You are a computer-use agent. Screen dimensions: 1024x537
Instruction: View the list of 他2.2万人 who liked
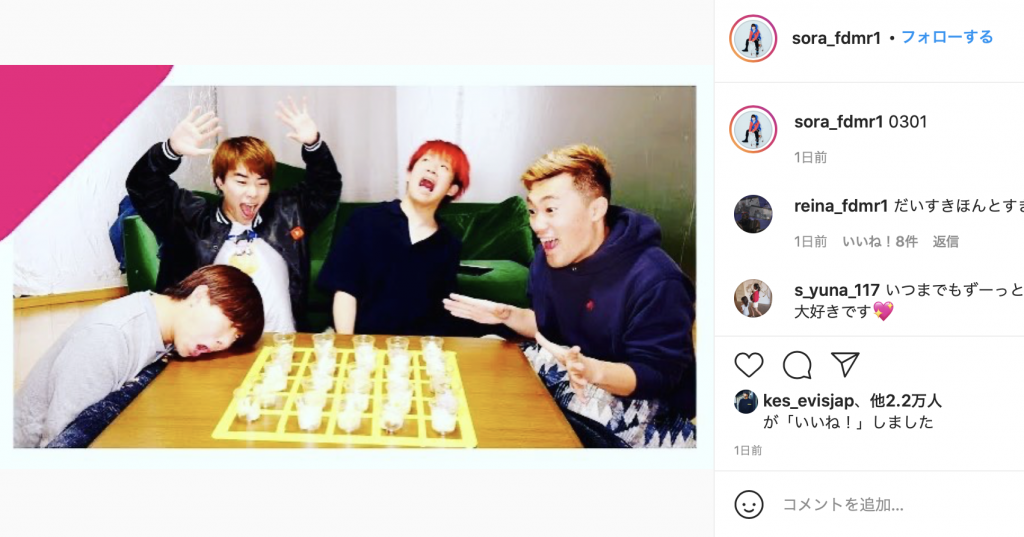pos(906,401)
